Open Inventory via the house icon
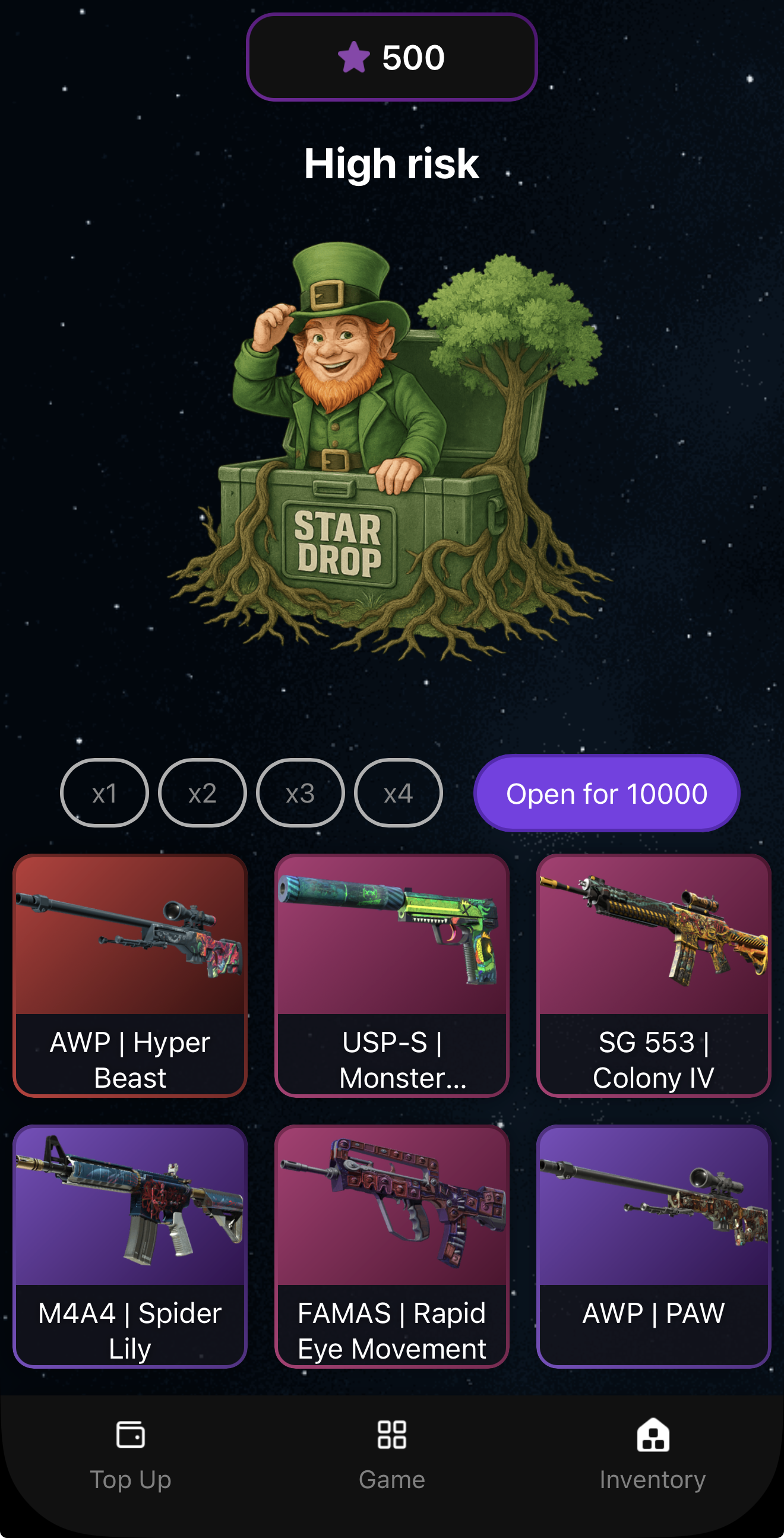 click(652, 1437)
